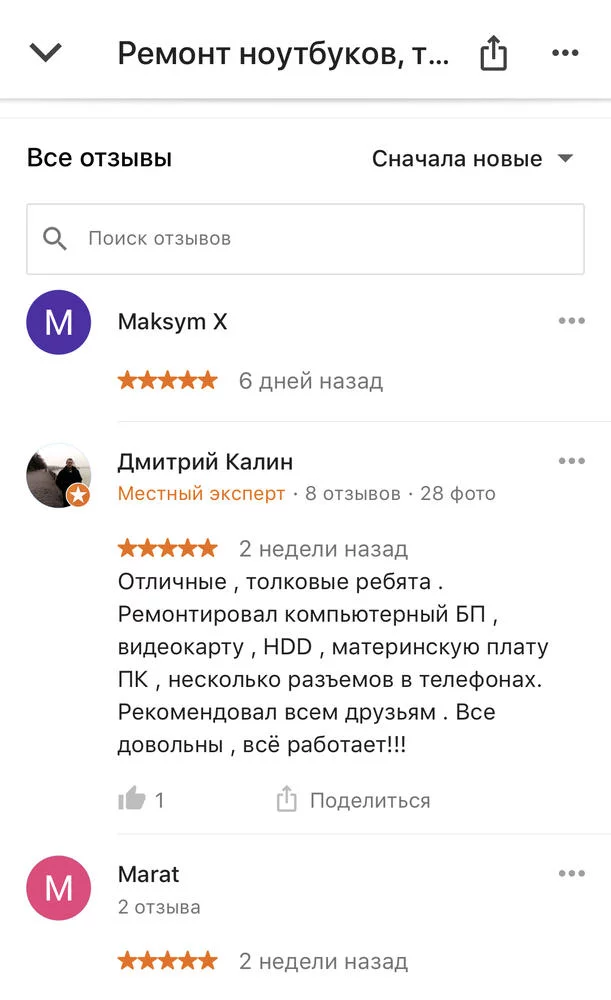This screenshot has height=1000, width=611.
Task: Open the 'Сначала новые' sort dropdown
Action: (472, 159)
